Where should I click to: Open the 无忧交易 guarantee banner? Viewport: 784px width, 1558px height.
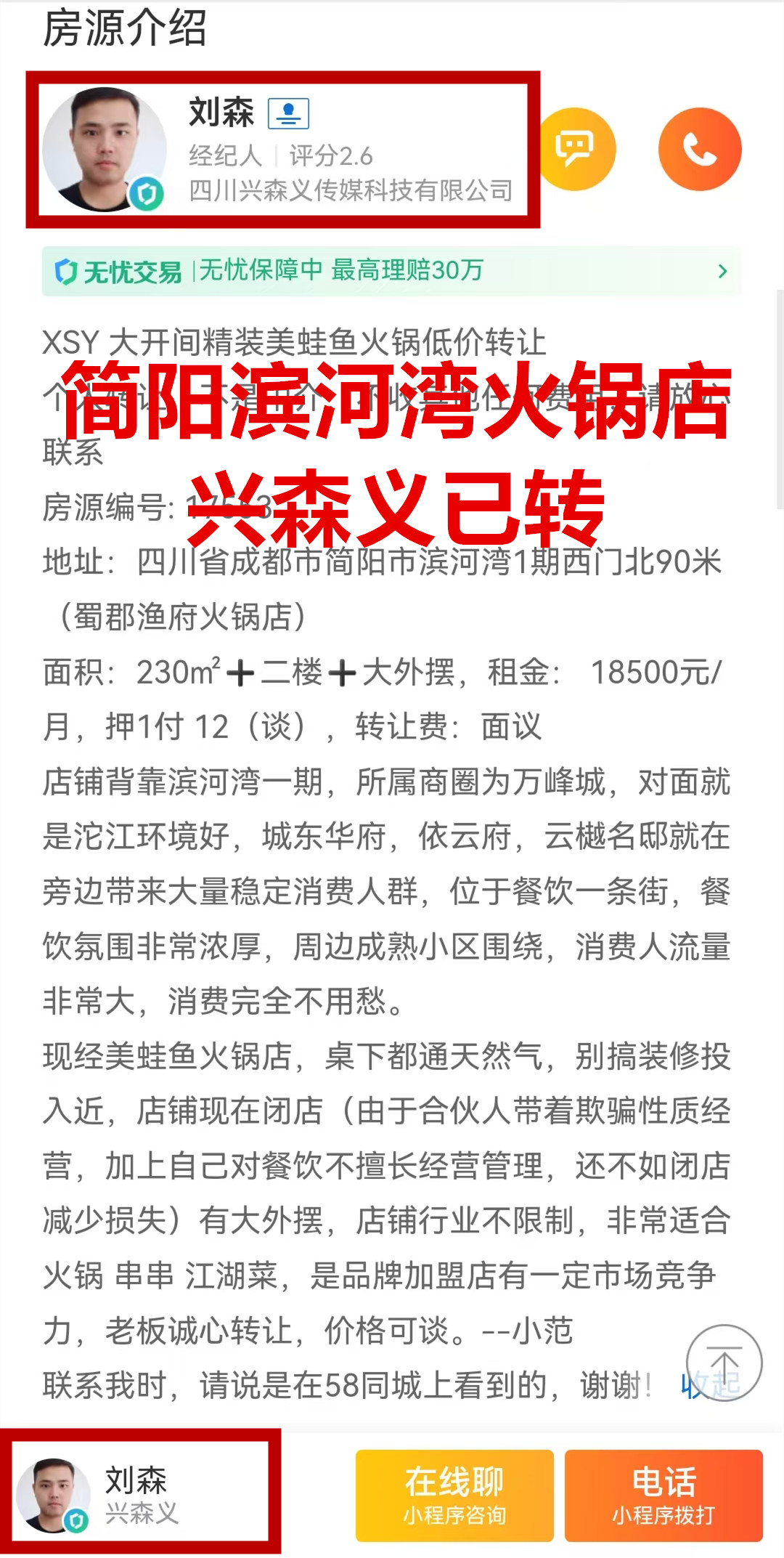(392, 271)
